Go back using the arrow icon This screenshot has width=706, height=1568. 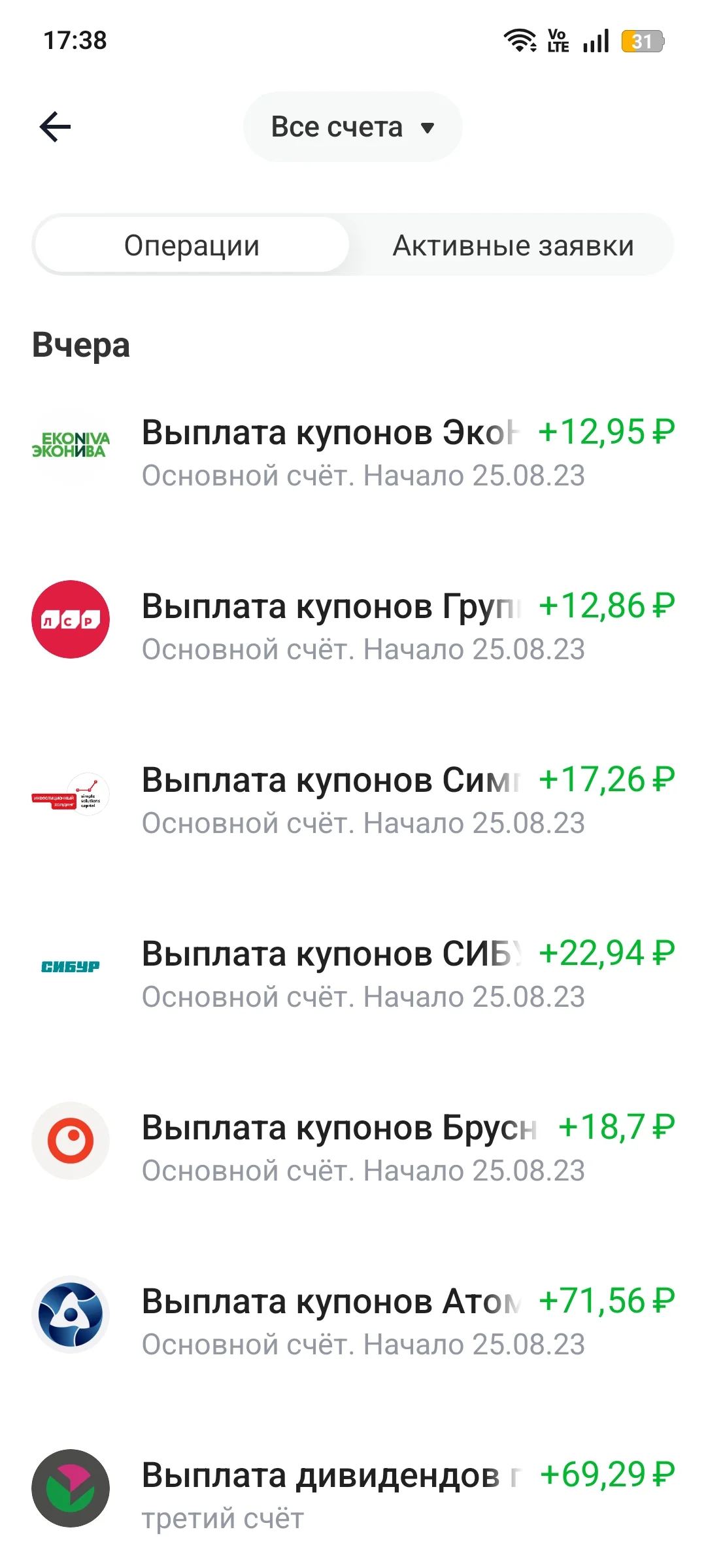[x=56, y=127]
